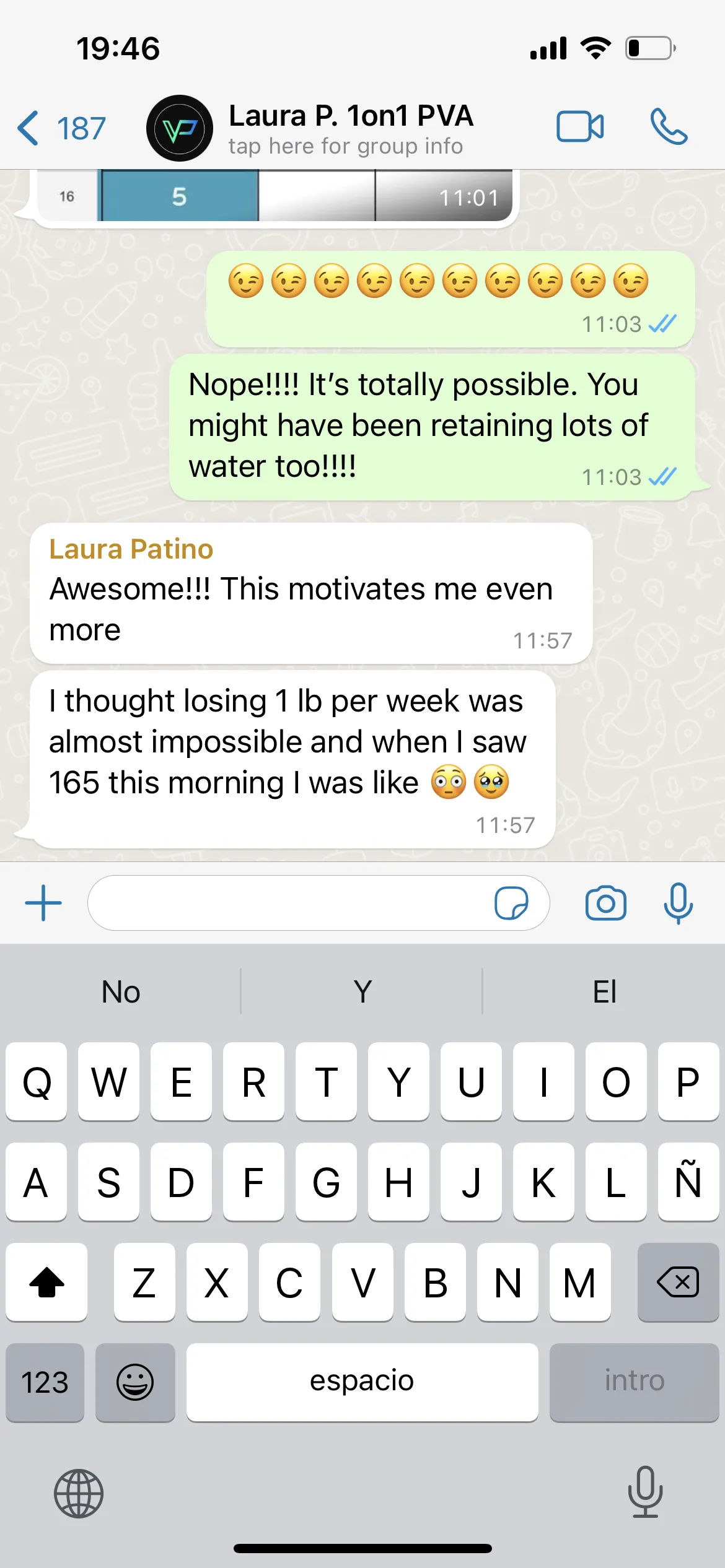Image resolution: width=725 pixels, height=1568 pixels.
Task: Start a video call
Action: pos(580,127)
